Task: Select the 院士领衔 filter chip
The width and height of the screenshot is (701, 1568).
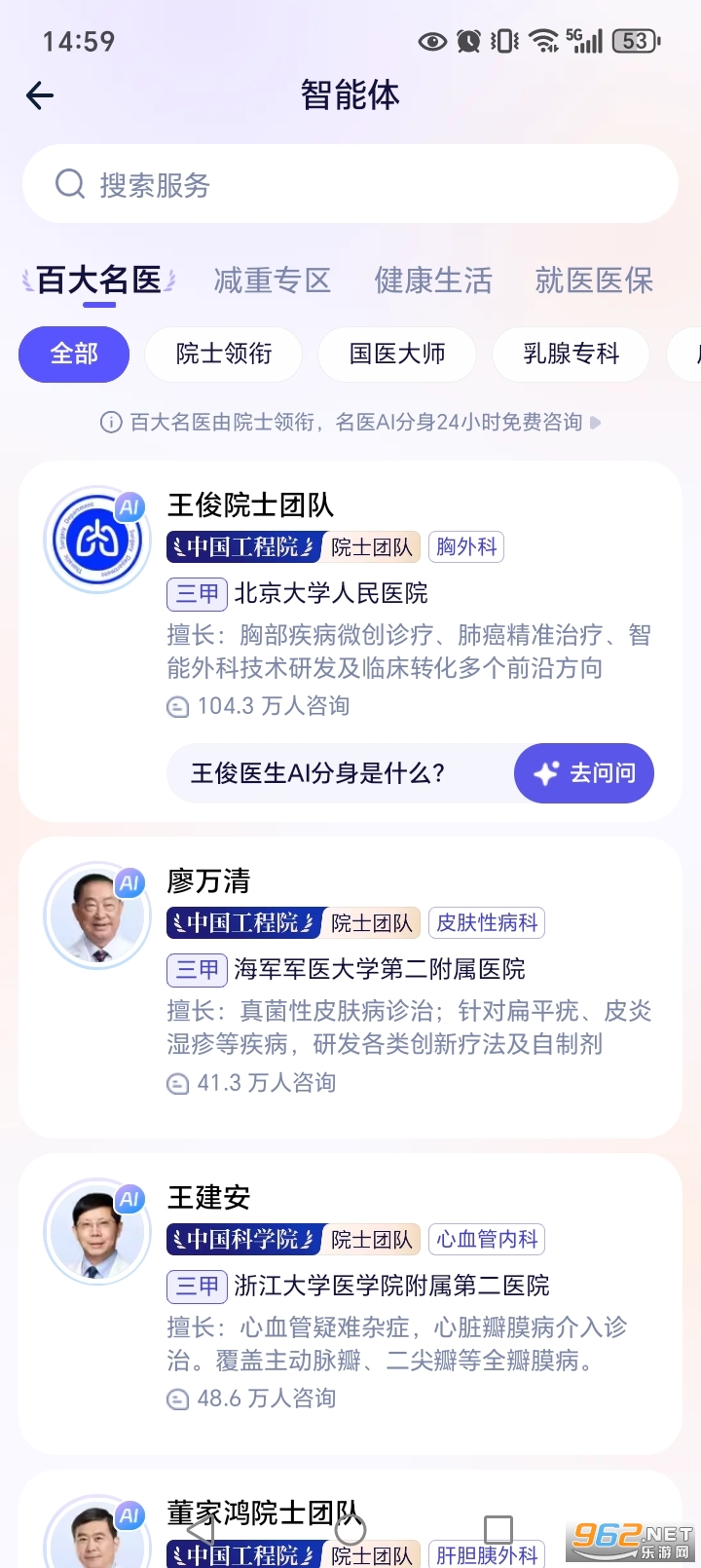Action: tap(223, 355)
